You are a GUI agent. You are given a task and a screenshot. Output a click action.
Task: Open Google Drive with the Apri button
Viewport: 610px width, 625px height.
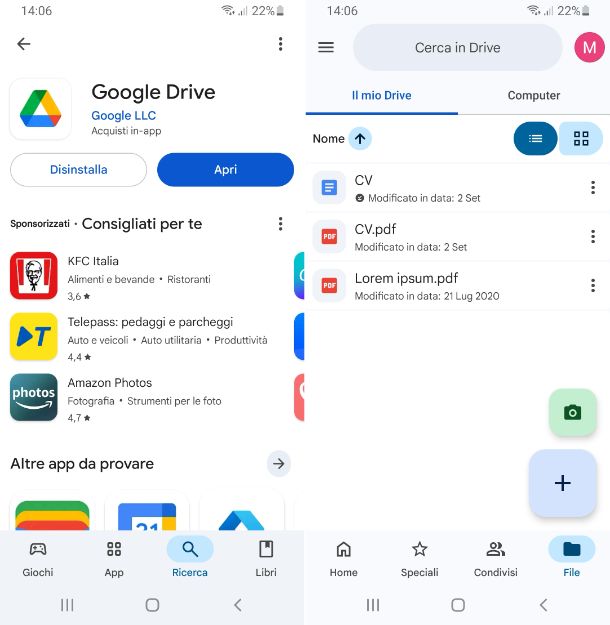point(225,170)
